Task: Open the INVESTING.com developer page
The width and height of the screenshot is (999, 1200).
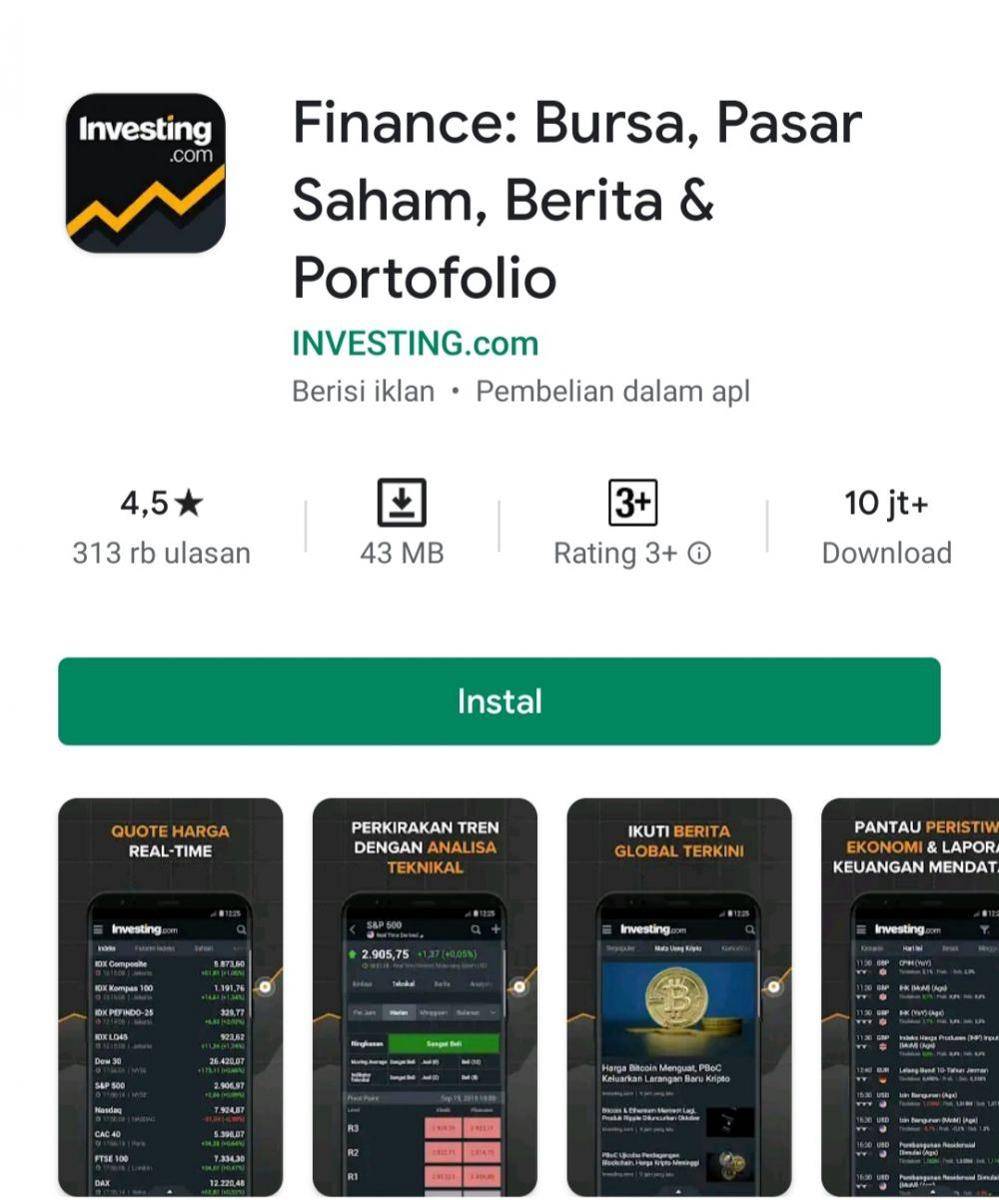Action: [x=415, y=343]
